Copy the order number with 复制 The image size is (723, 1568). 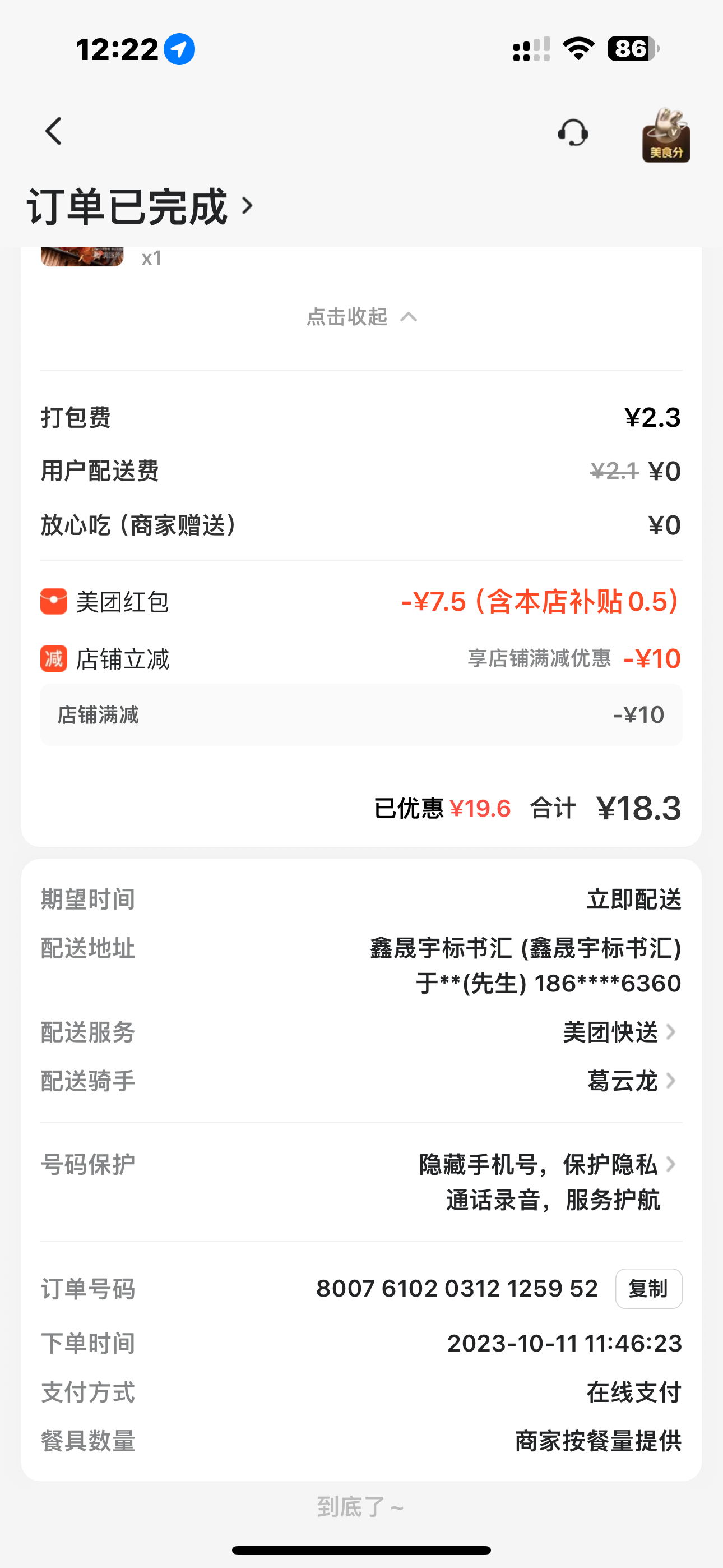[648, 1289]
